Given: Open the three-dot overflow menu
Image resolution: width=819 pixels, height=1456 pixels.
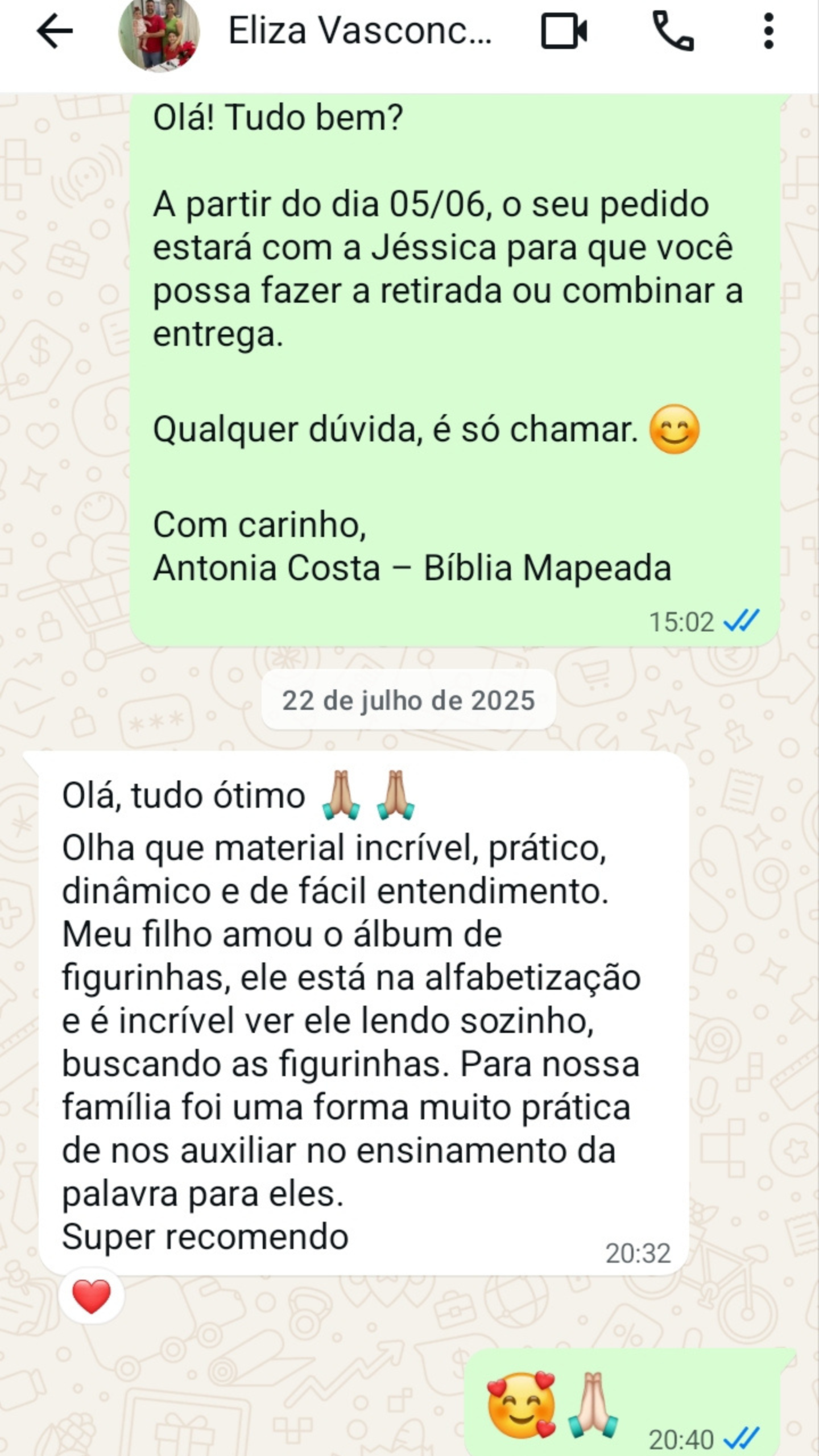Looking at the screenshot, I should pyautogui.click(x=768, y=32).
